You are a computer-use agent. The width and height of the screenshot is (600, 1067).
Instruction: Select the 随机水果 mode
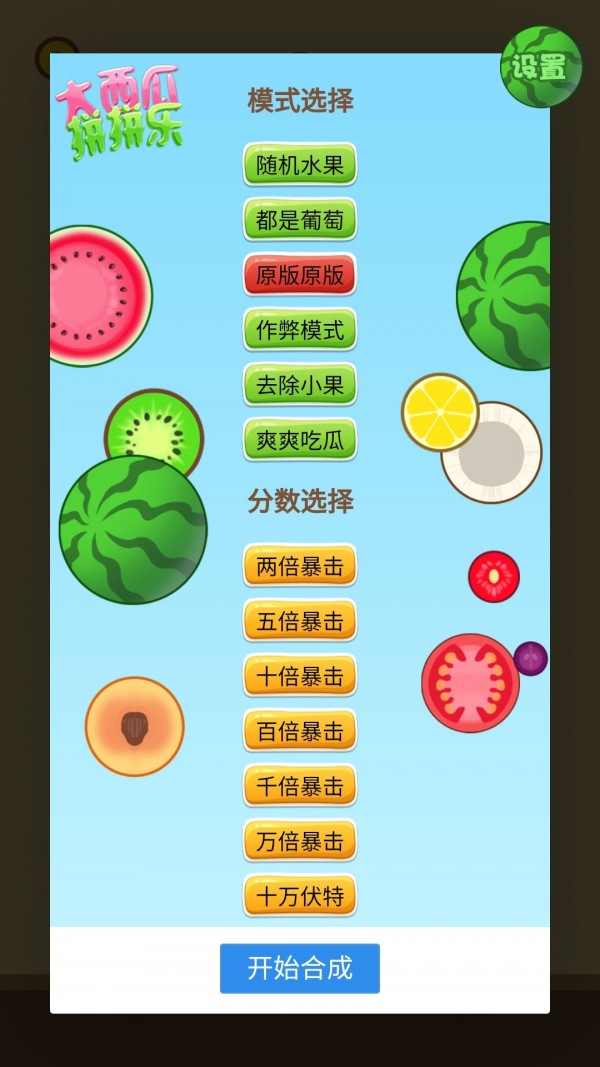click(300, 165)
